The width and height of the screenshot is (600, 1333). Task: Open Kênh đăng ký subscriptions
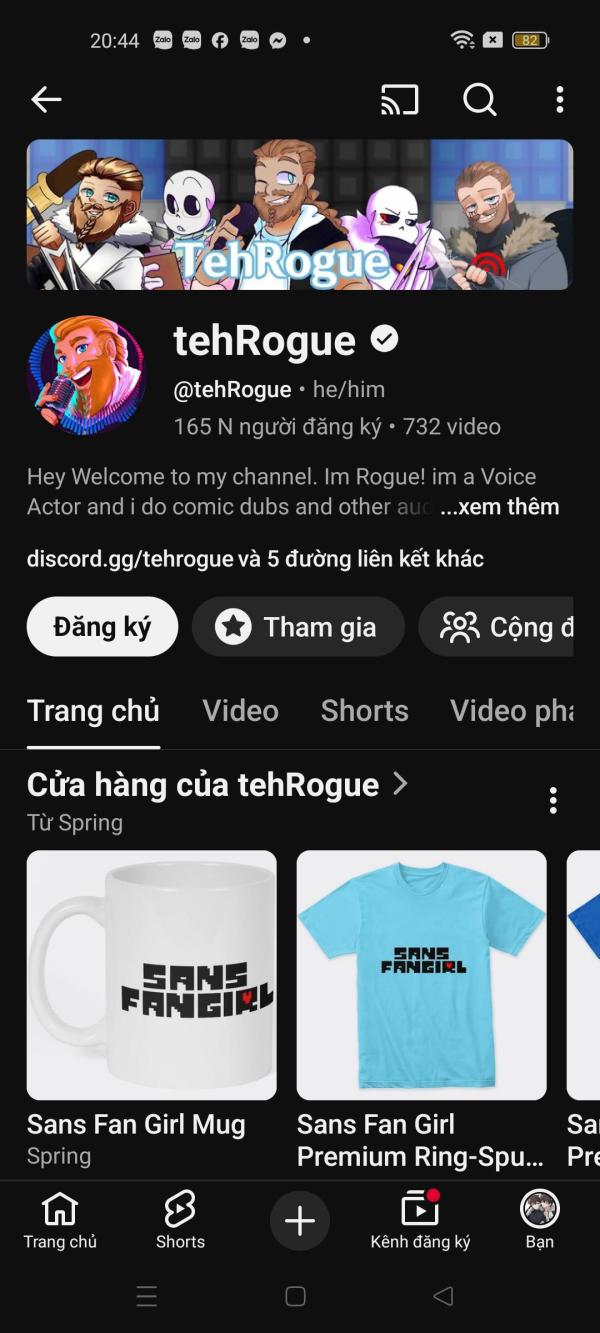tap(420, 1221)
